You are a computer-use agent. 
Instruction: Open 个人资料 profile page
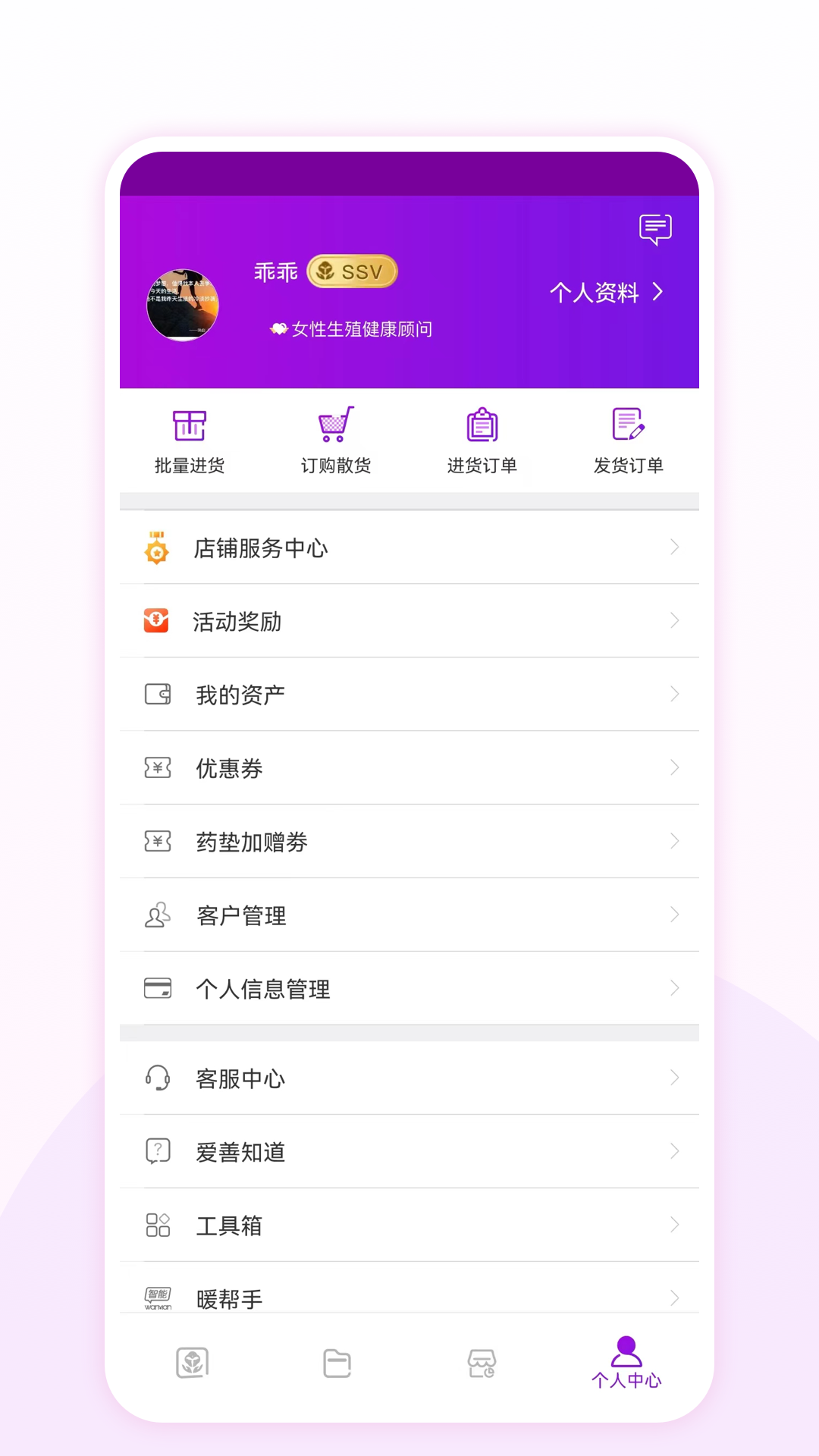(x=605, y=293)
